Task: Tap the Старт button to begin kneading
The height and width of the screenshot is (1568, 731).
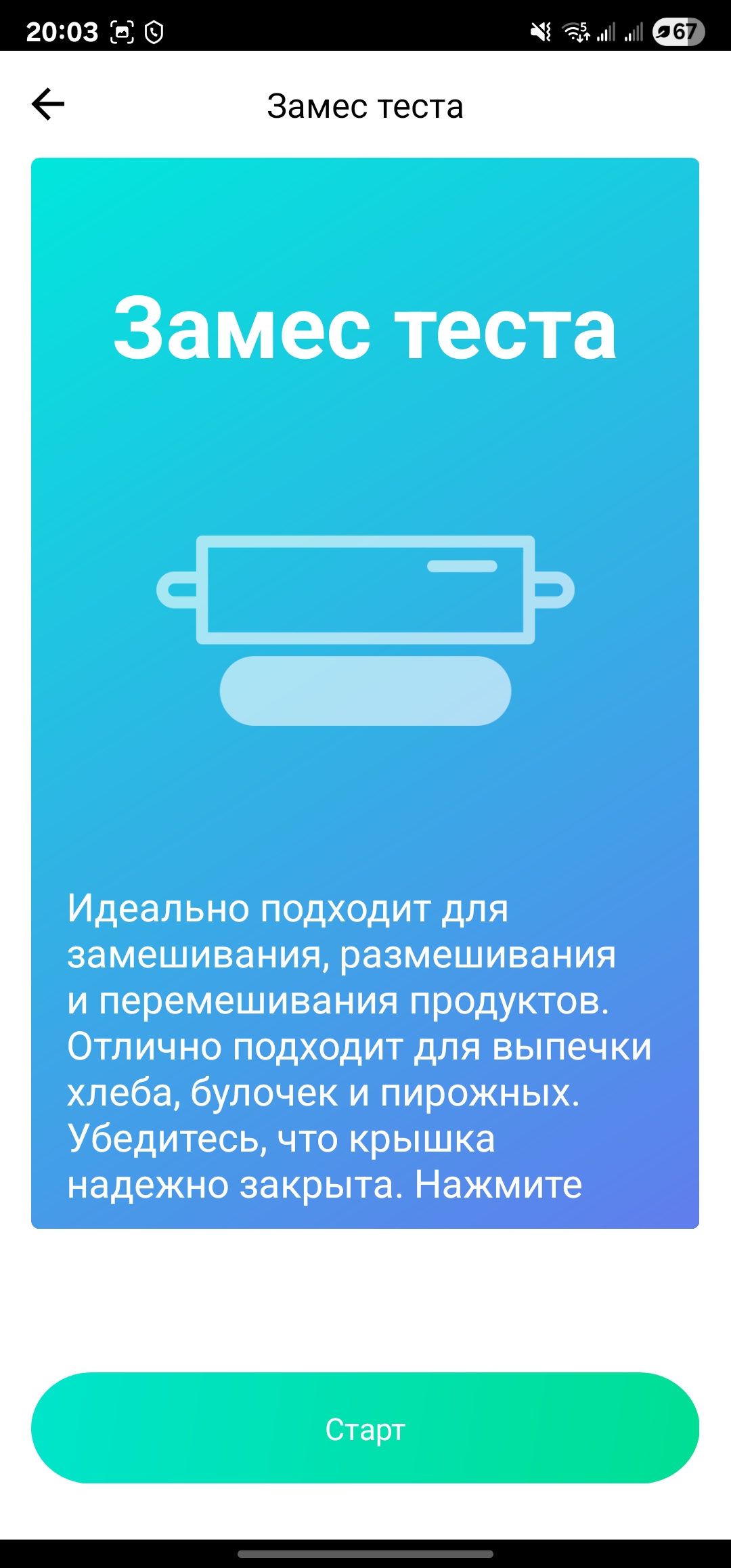Action: (x=365, y=1429)
